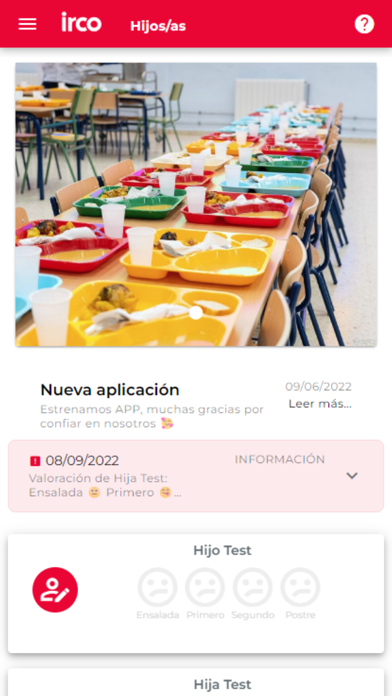The image size is (392, 696).
Task: Expand the 08/09/2022 information notice
Action: pyautogui.click(x=352, y=475)
